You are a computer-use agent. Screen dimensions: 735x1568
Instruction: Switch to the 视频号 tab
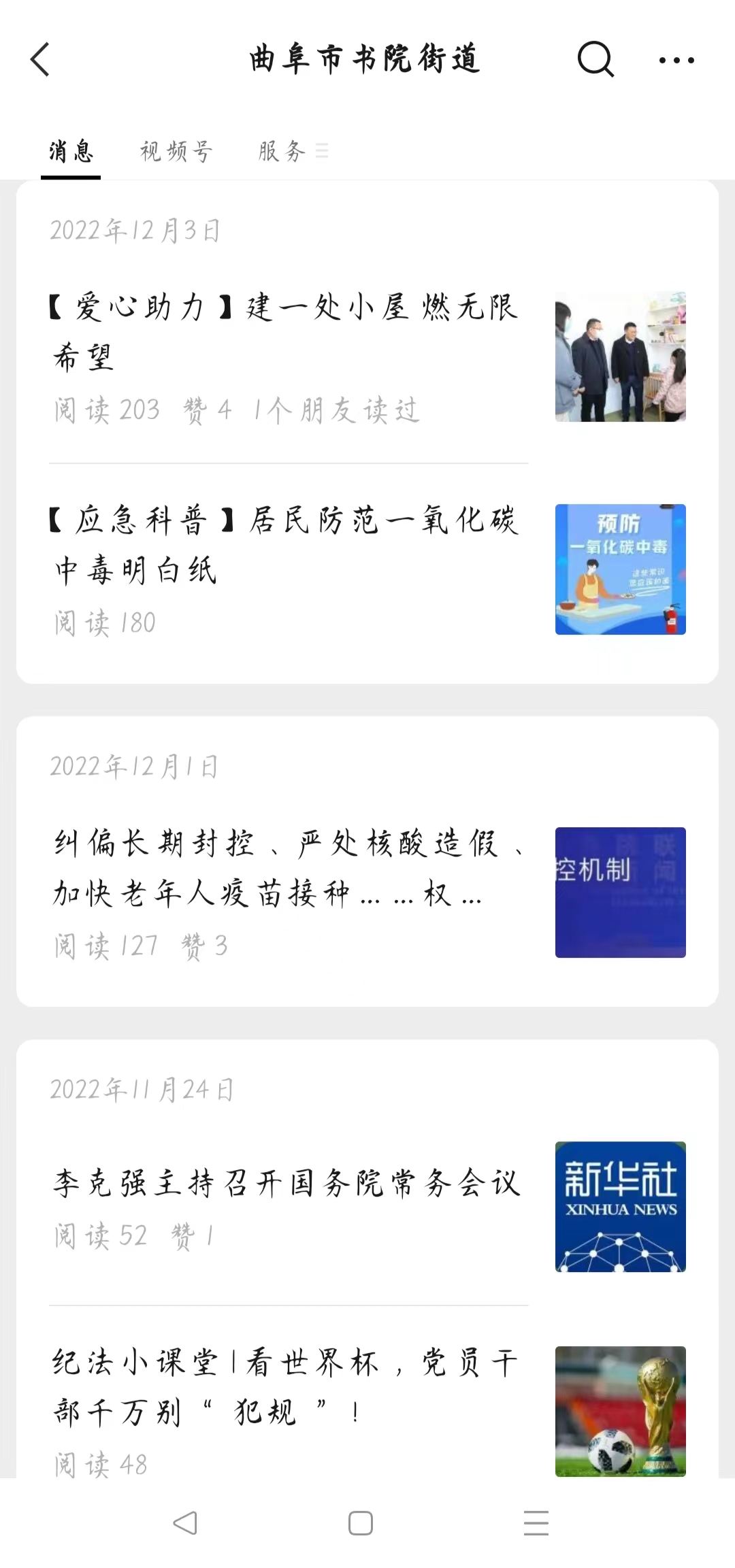tap(176, 151)
